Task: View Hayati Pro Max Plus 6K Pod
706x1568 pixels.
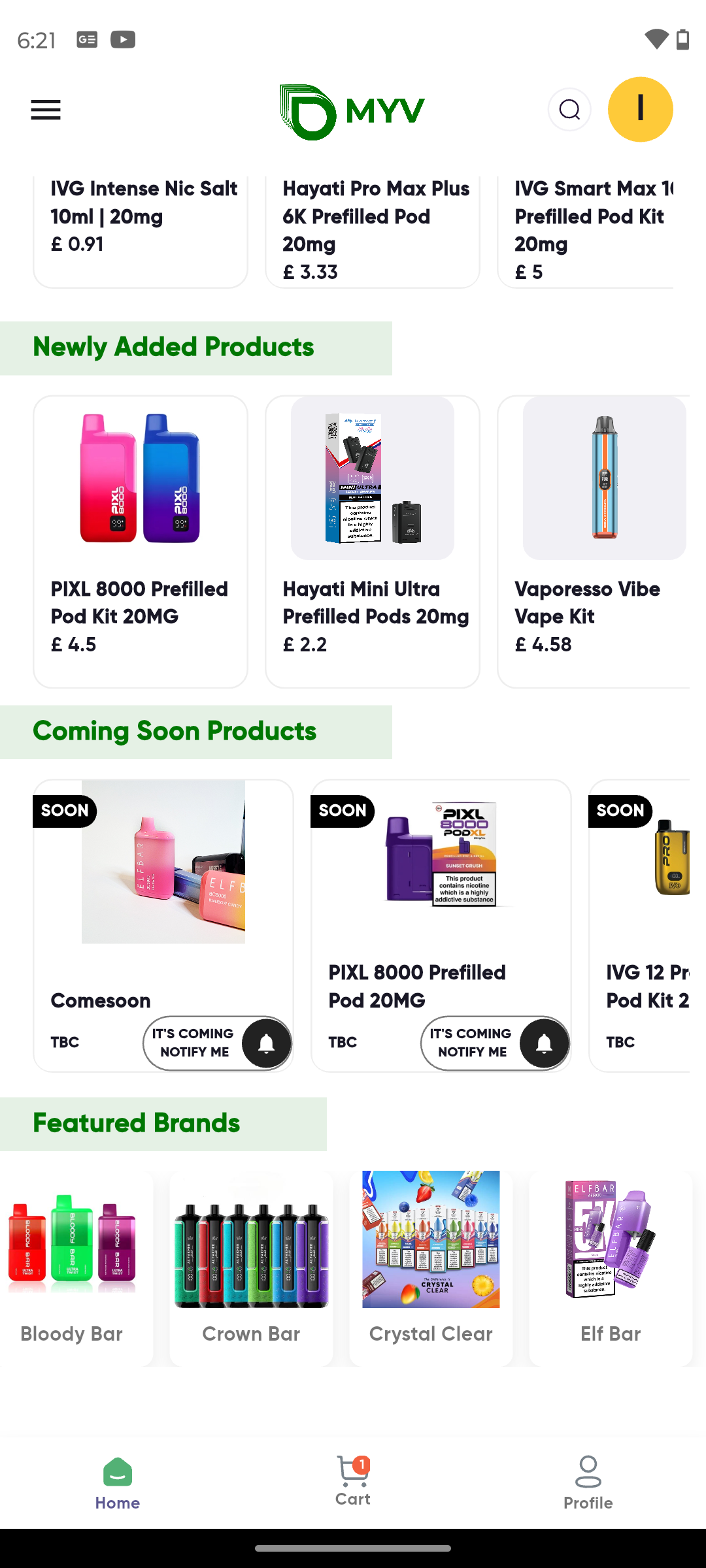Action: pos(373,229)
